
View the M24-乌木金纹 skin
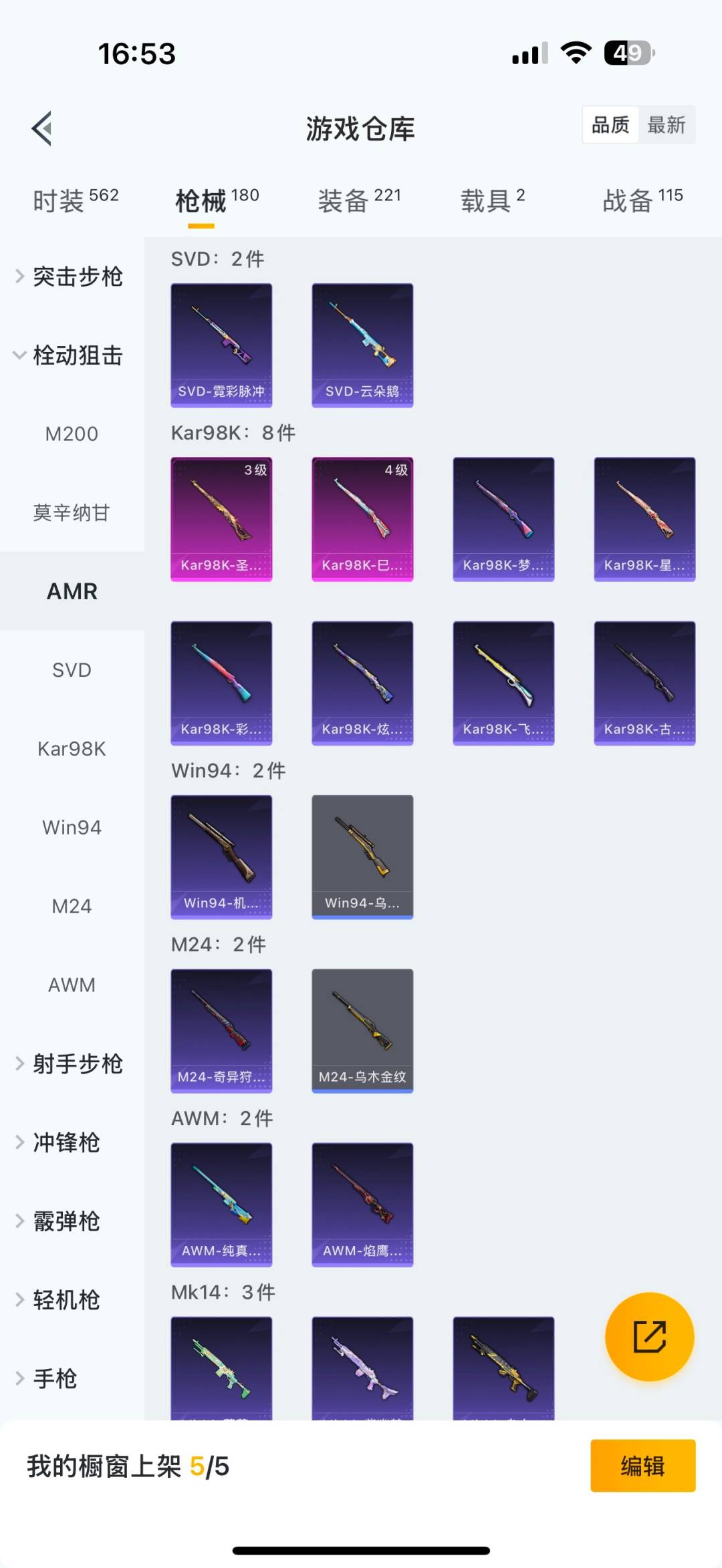362,1031
